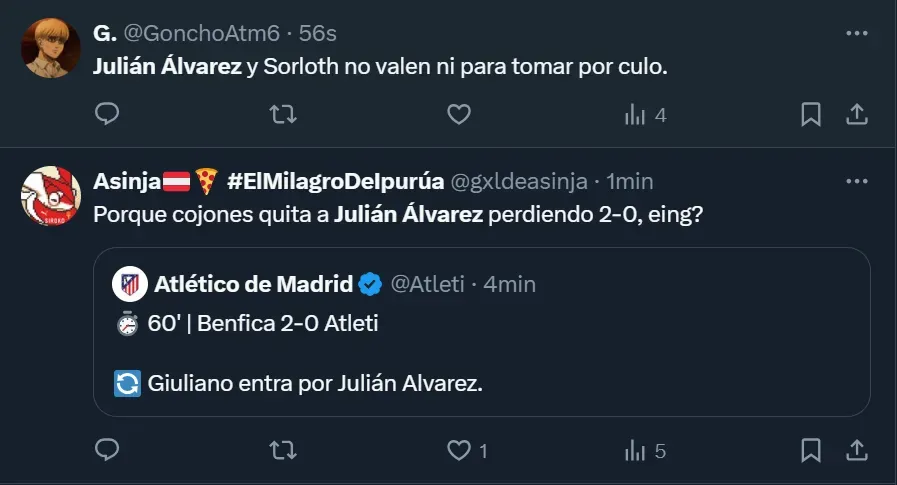
Task: Open the more options menu on Asinja's tweet
Action: (x=857, y=181)
